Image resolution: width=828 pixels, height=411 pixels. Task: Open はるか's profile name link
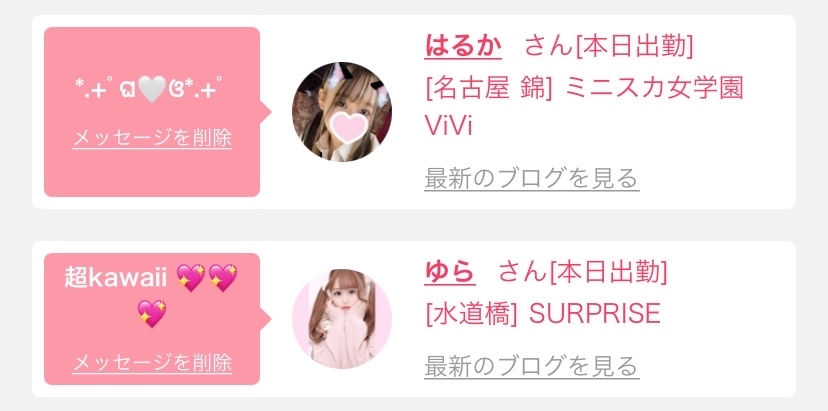pyautogui.click(x=463, y=46)
